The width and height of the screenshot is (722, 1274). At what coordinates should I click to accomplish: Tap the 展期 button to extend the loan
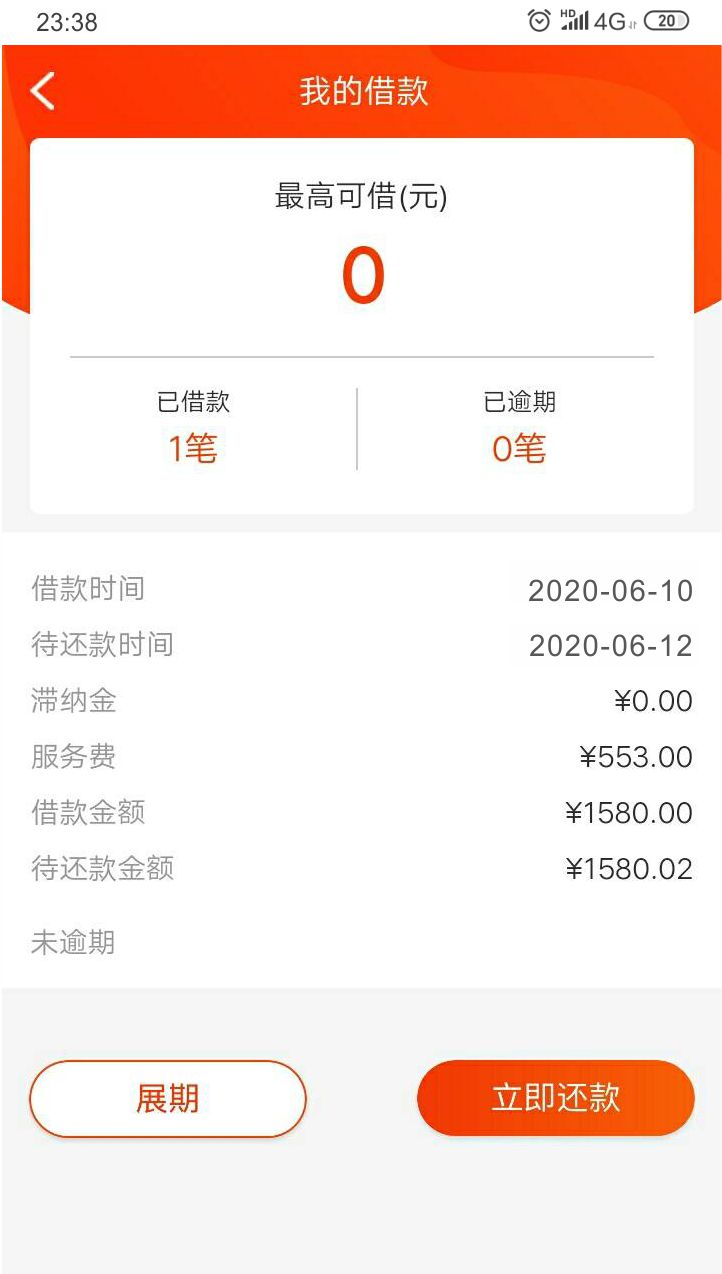(168, 1098)
